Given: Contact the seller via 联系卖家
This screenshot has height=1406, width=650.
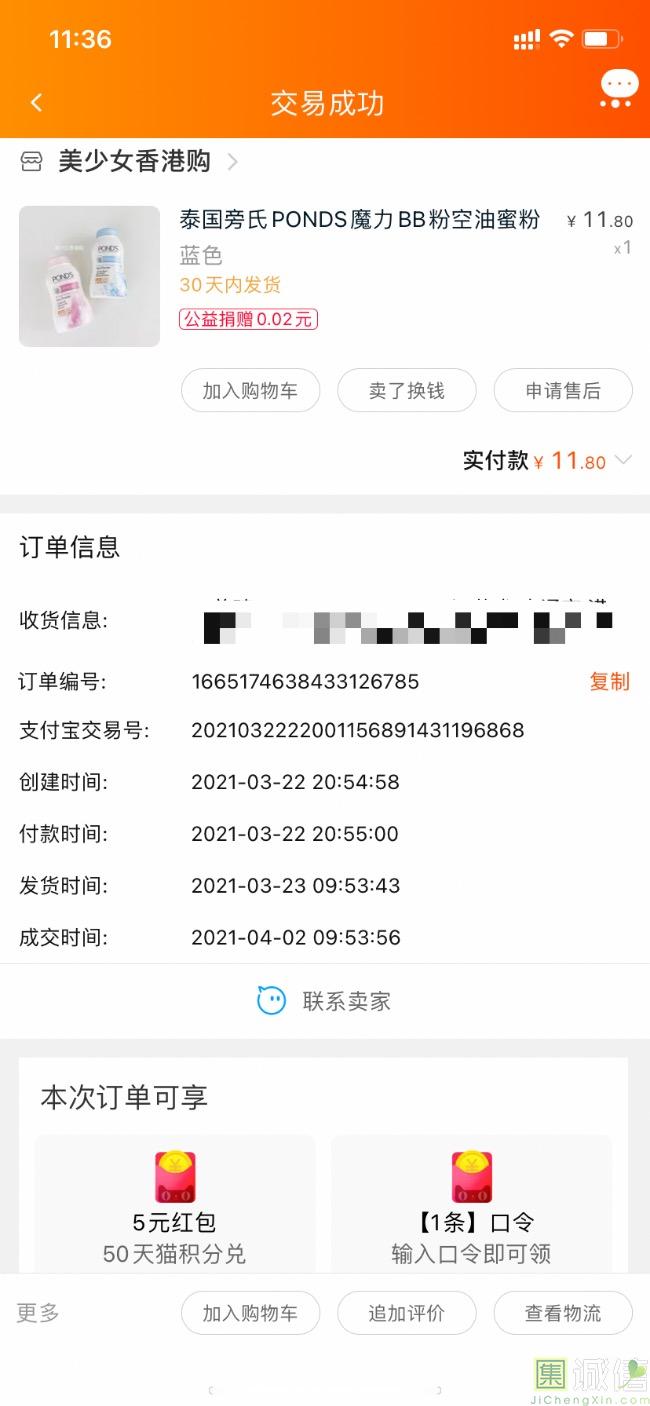Looking at the screenshot, I should click(325, 1001).
